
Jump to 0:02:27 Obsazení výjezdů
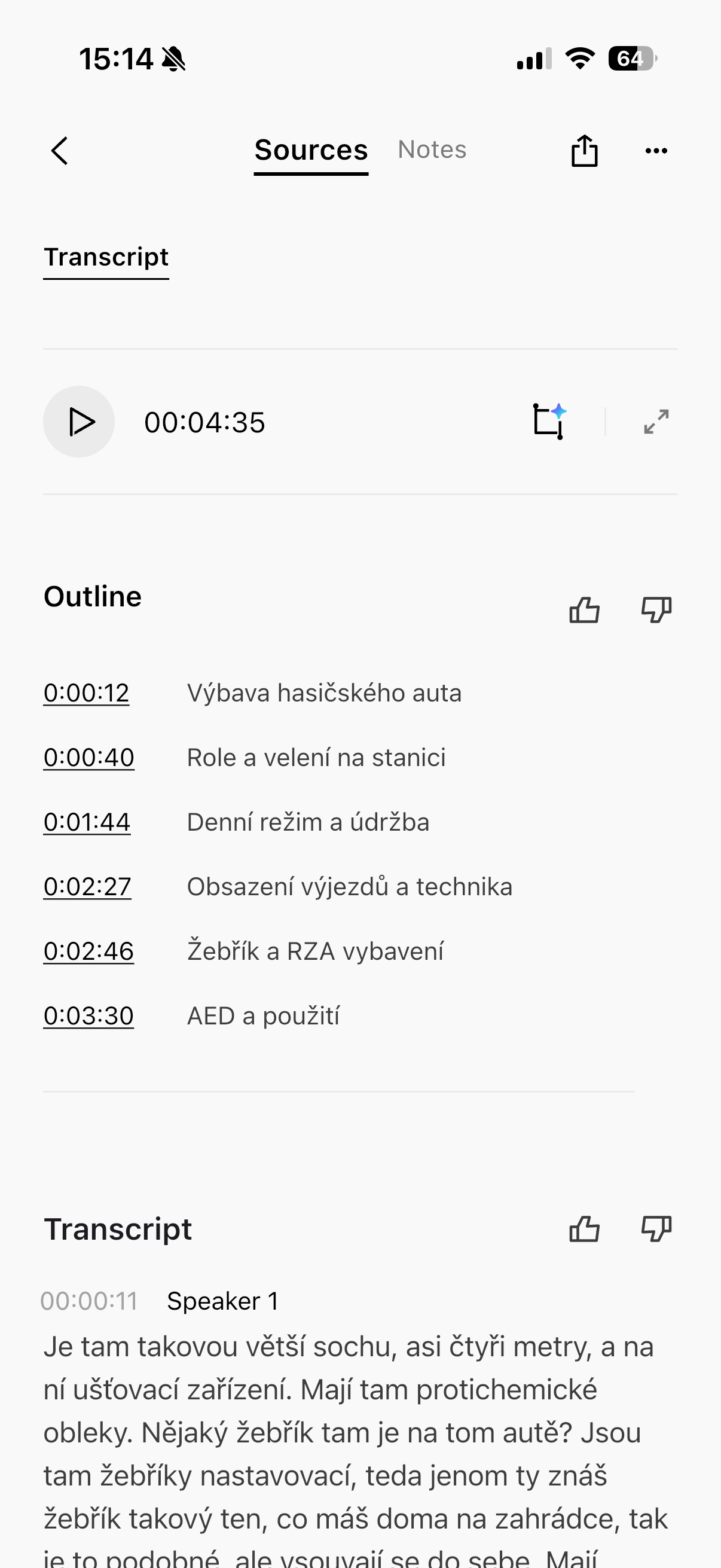point(88,887)
